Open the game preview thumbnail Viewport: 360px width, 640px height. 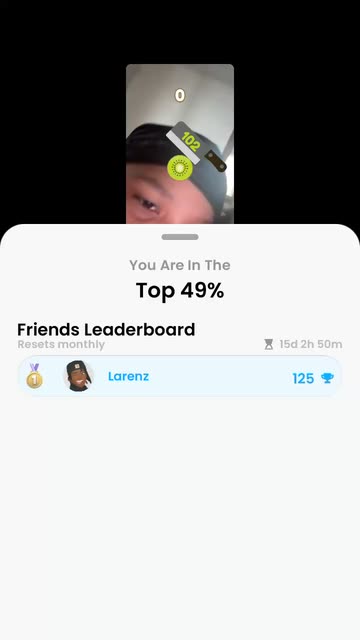tap(180, 144)
